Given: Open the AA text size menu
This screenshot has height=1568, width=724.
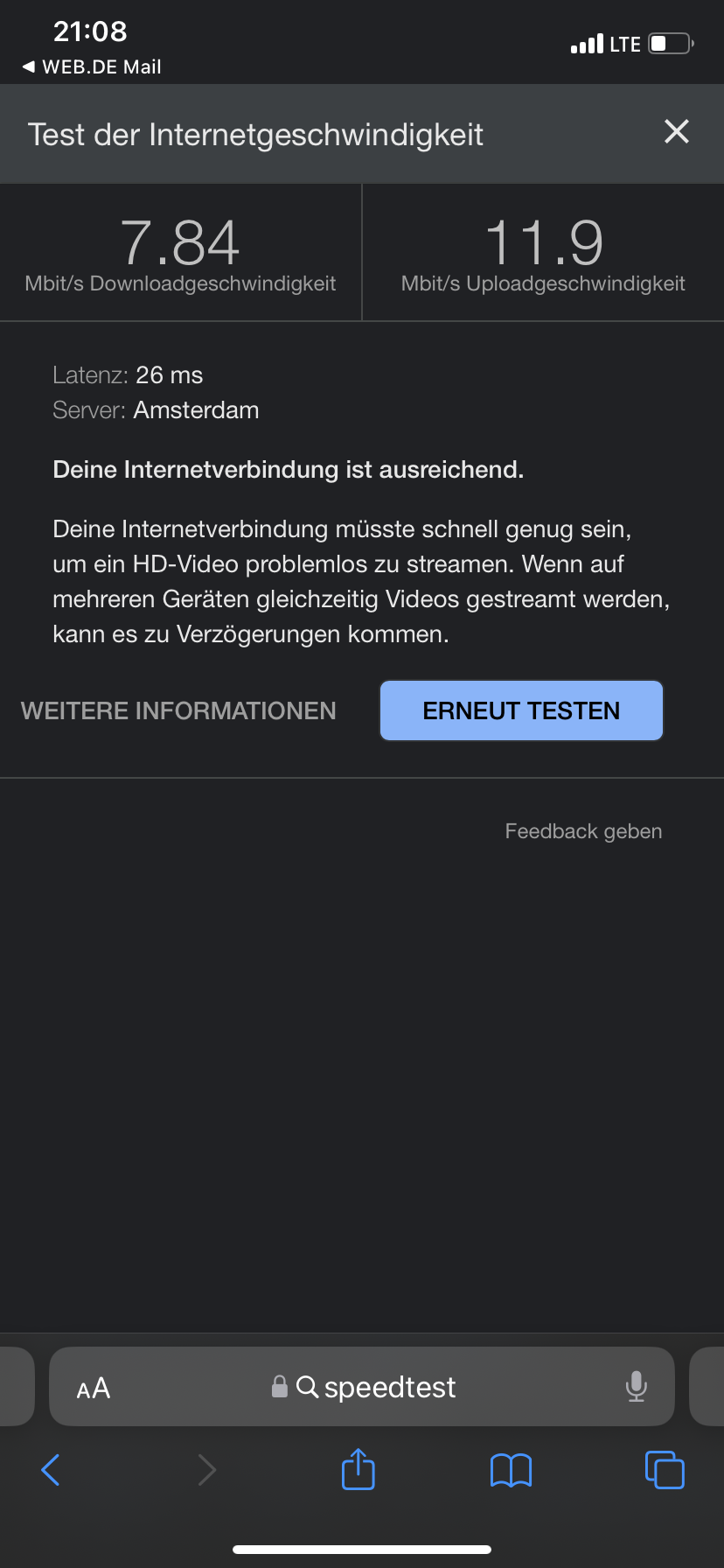Looking at the screenshot, I should pos(94,1388).
